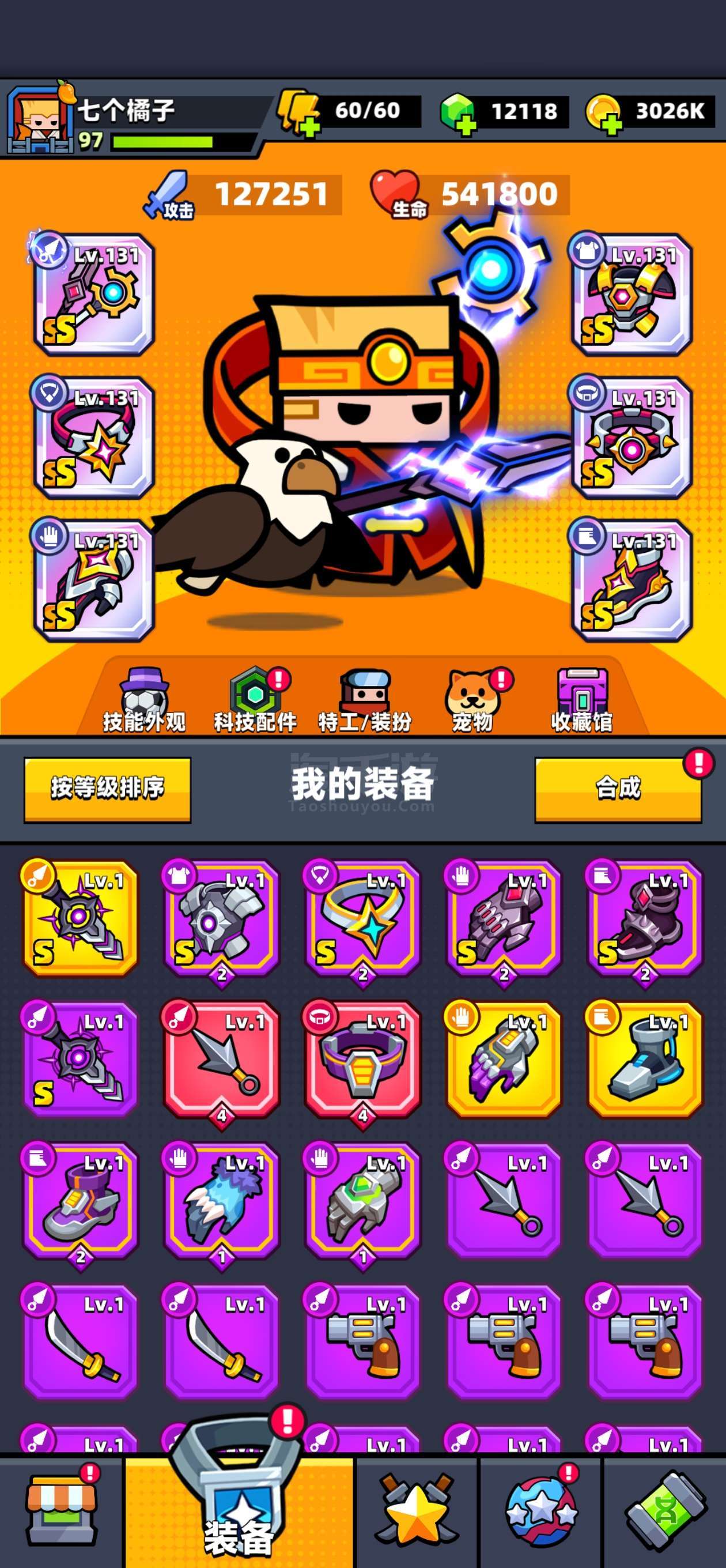726x1568 pixels.
Task: Open the 合成 merge button
Action: (x=618, y=790)
